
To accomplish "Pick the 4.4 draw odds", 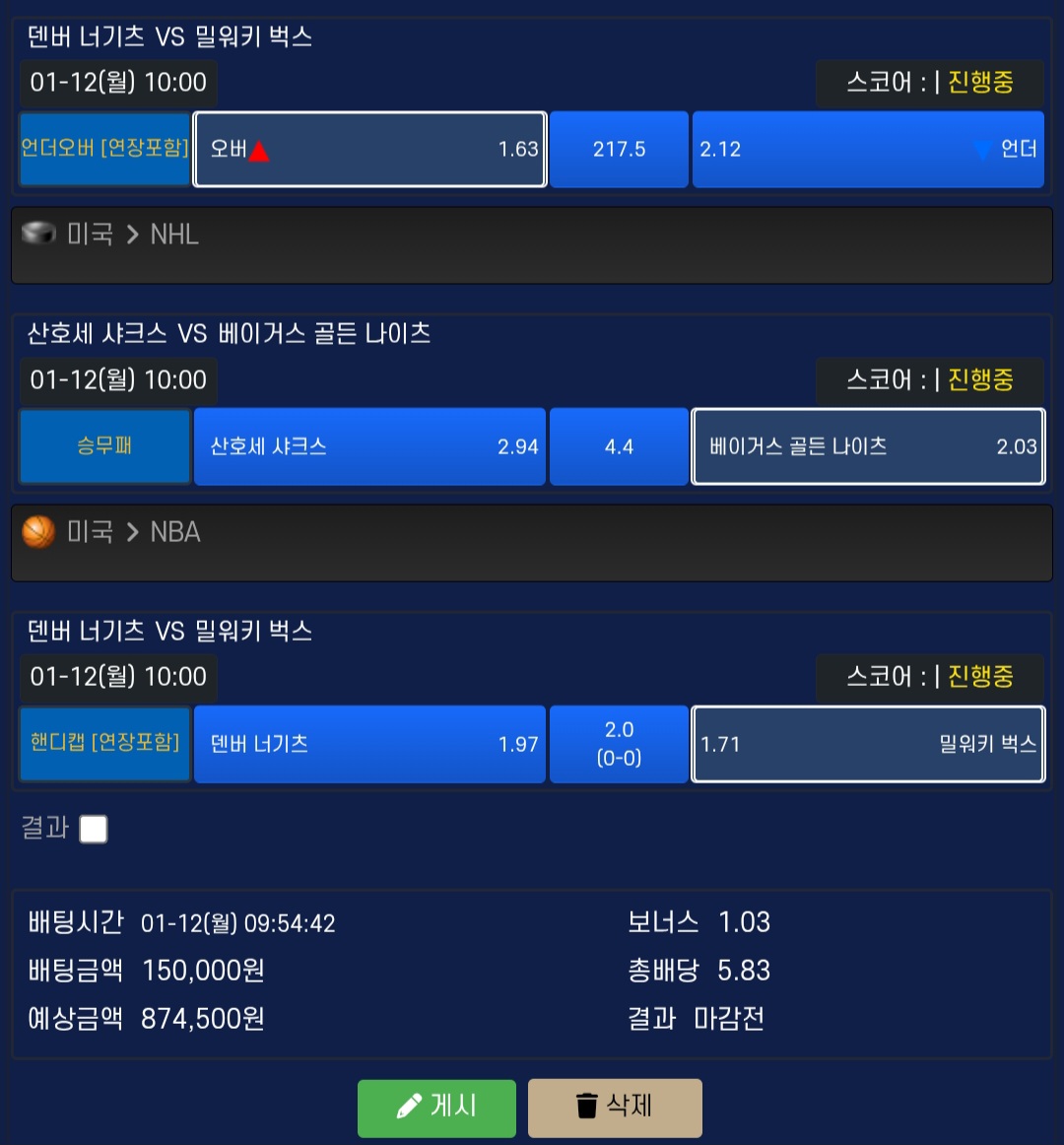I will coord(620,446).
